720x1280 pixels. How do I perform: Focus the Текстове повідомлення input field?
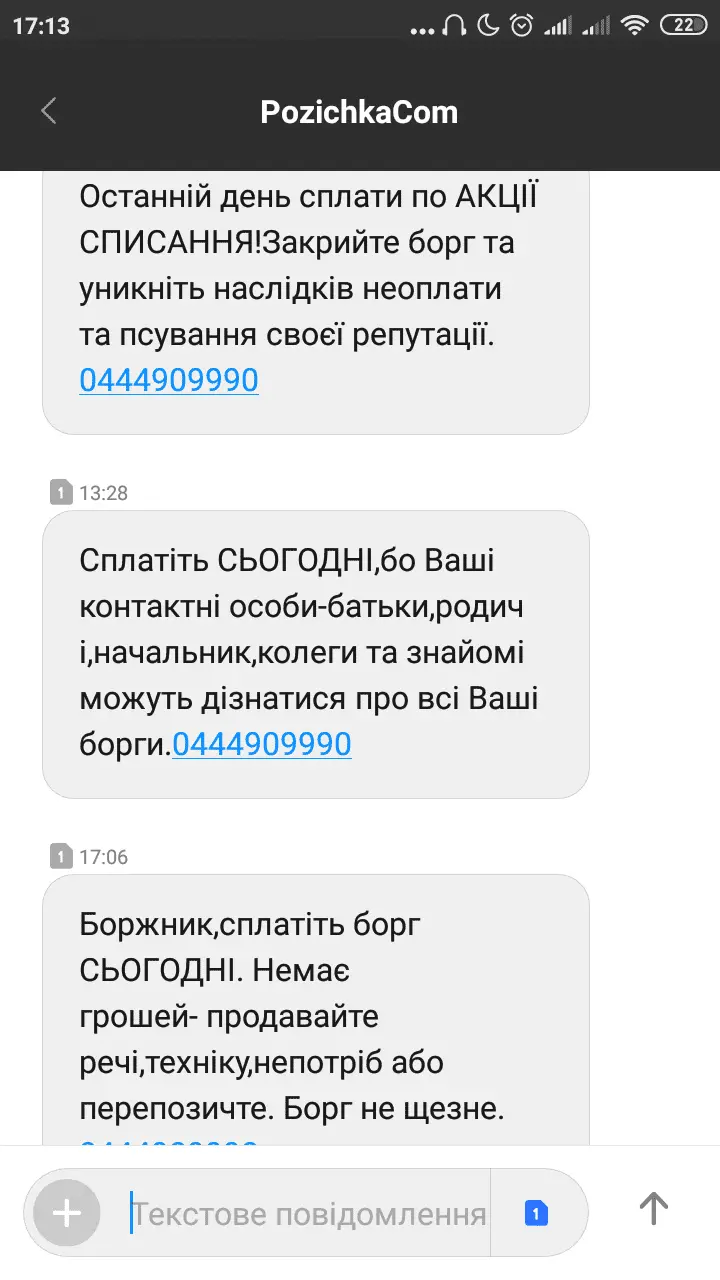coord(308,1214)
